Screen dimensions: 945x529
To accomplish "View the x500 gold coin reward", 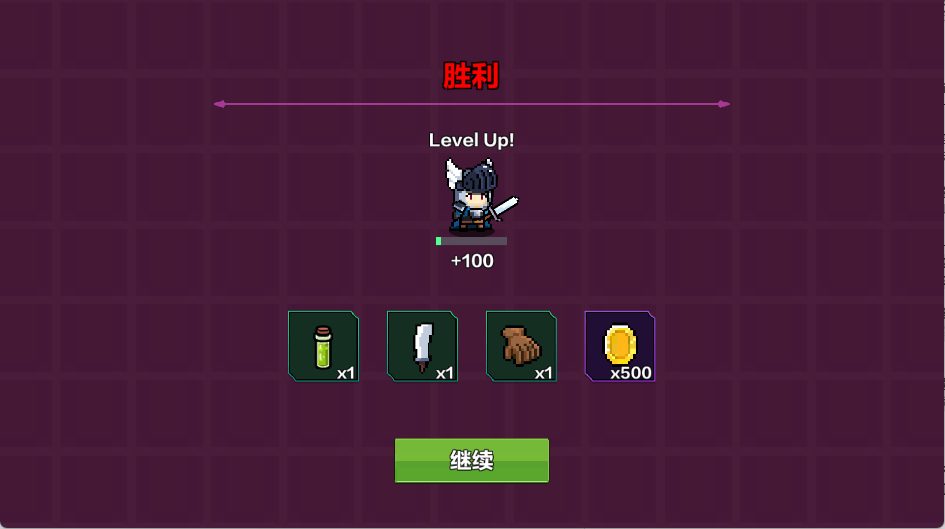I will tap(620, 346).
